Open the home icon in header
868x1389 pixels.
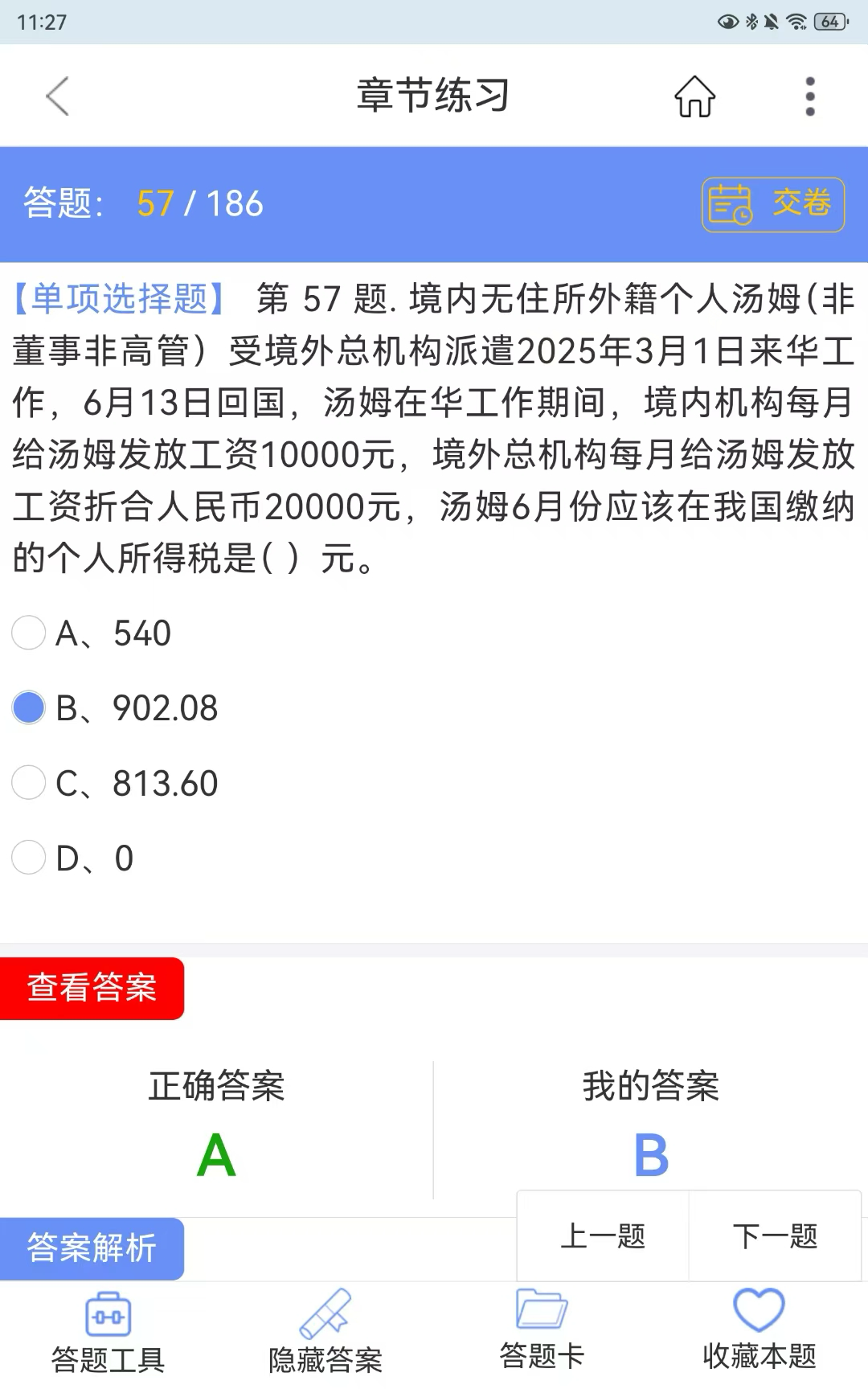[x=694, y=96]
